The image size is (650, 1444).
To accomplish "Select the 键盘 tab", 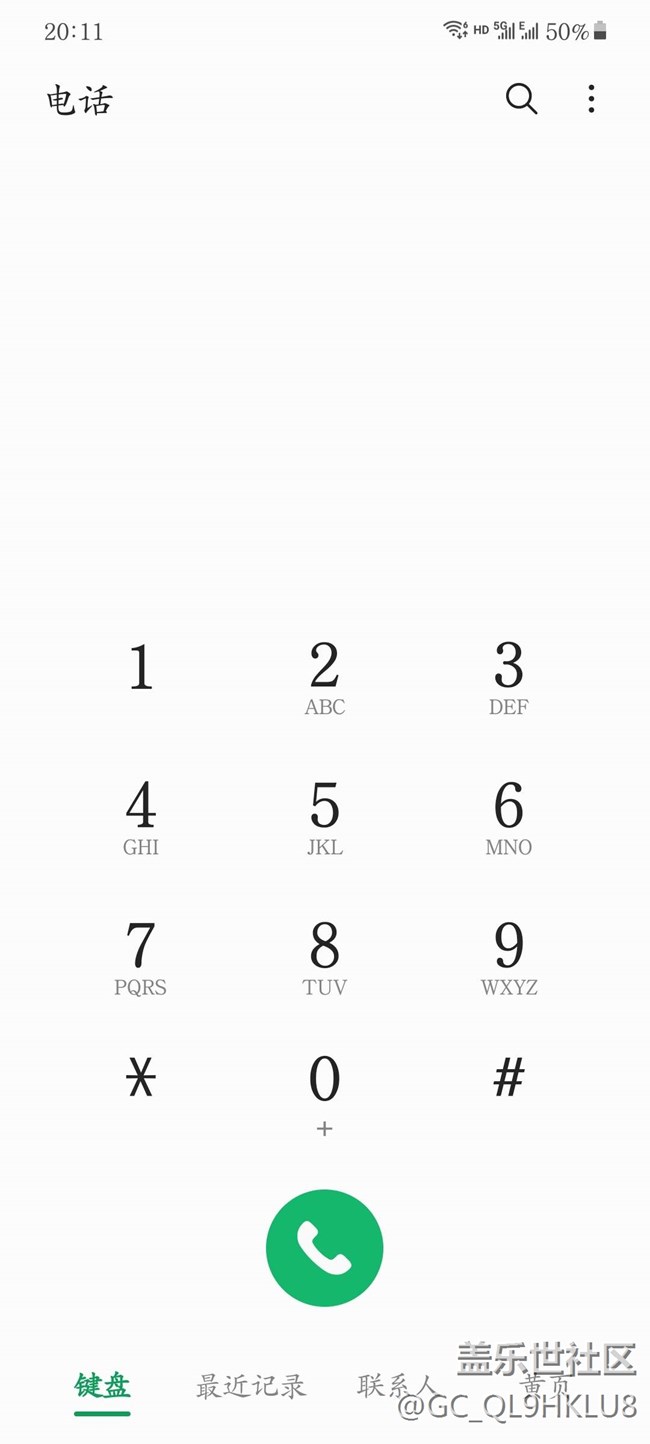I will [x=102, y=1386].
